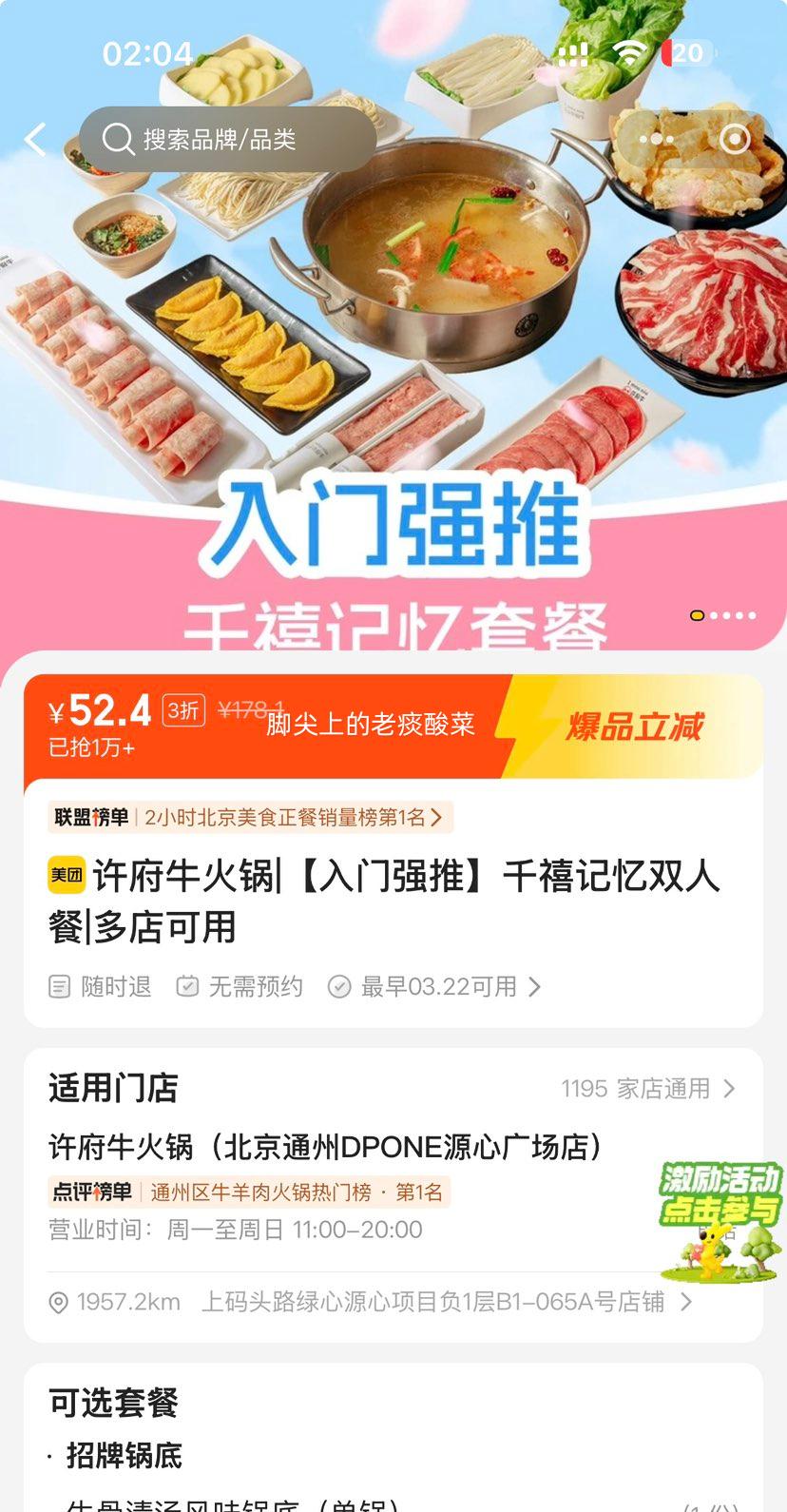Viewport: 787px width, 1512px height.
Task: Open the 联盟榜单 sales ranking link
Action: pyautogui.click(x=250, y=817)
